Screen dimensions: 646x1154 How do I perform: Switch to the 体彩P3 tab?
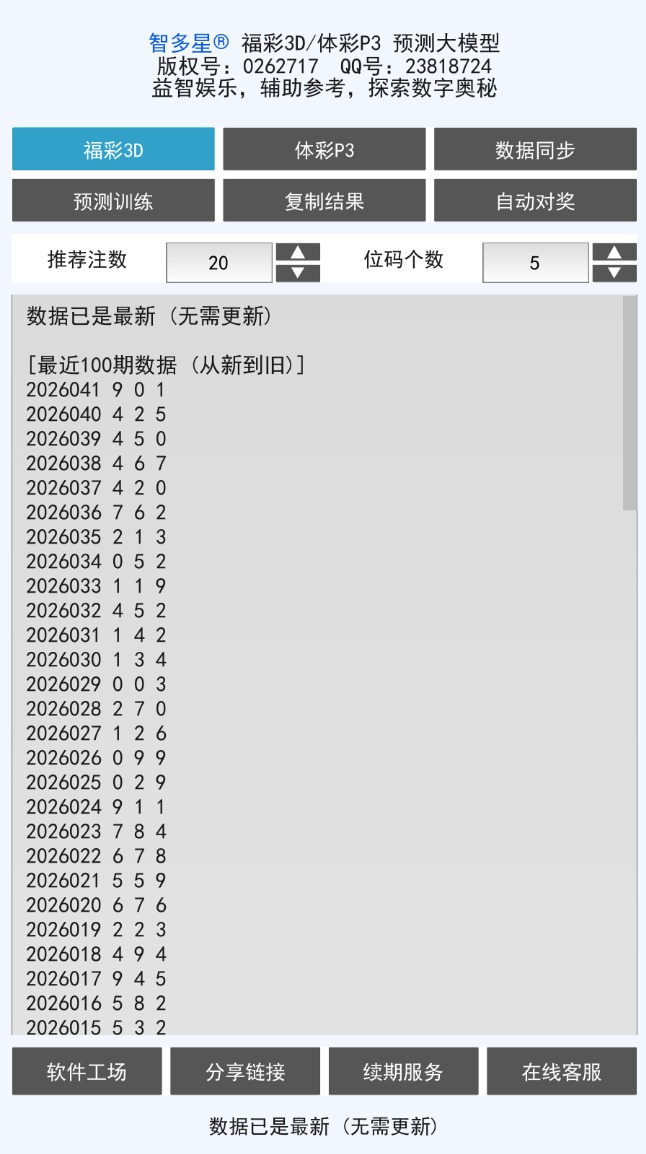324,150
